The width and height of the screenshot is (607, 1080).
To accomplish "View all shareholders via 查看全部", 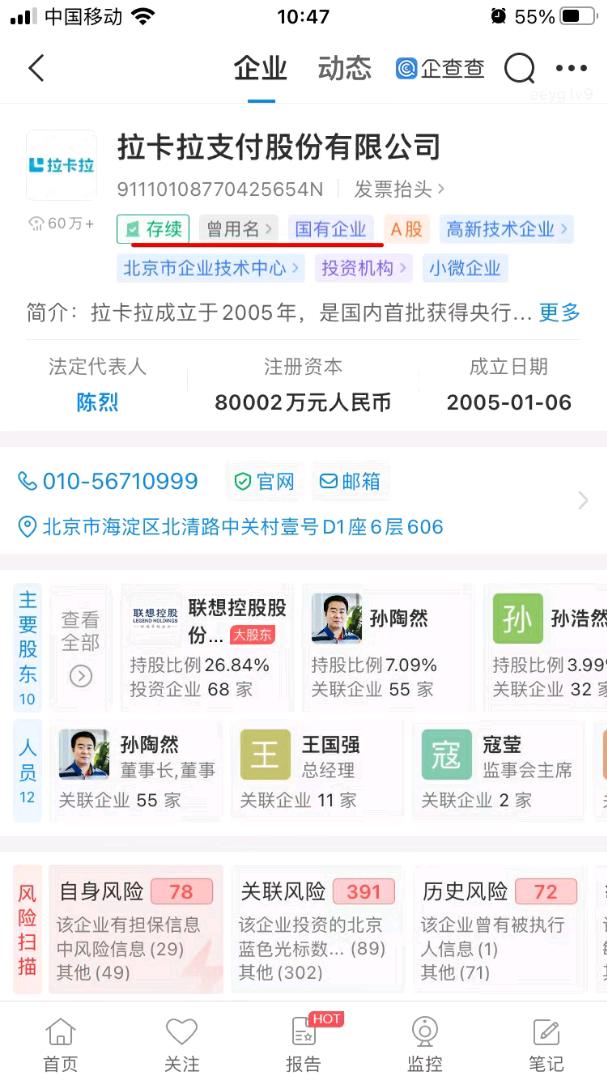I will (x=81, y=647).
